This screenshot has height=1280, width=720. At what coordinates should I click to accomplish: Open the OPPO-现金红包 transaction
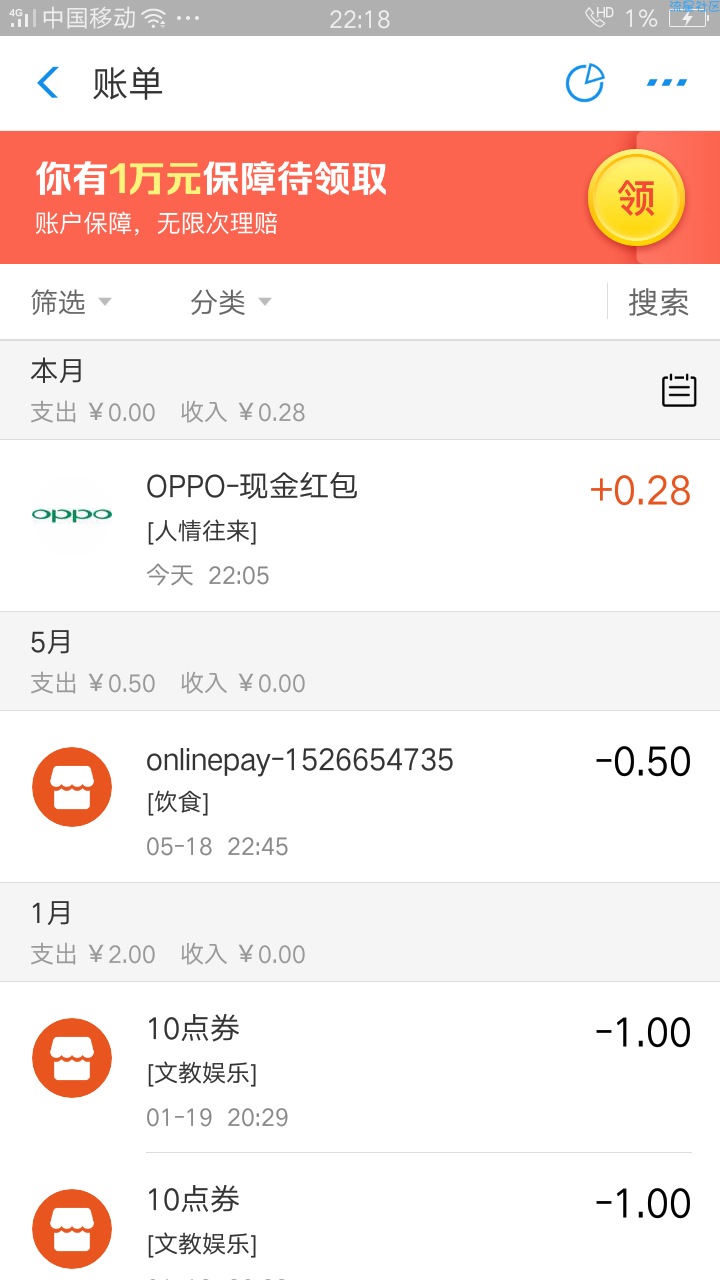[x=360, y=526]
